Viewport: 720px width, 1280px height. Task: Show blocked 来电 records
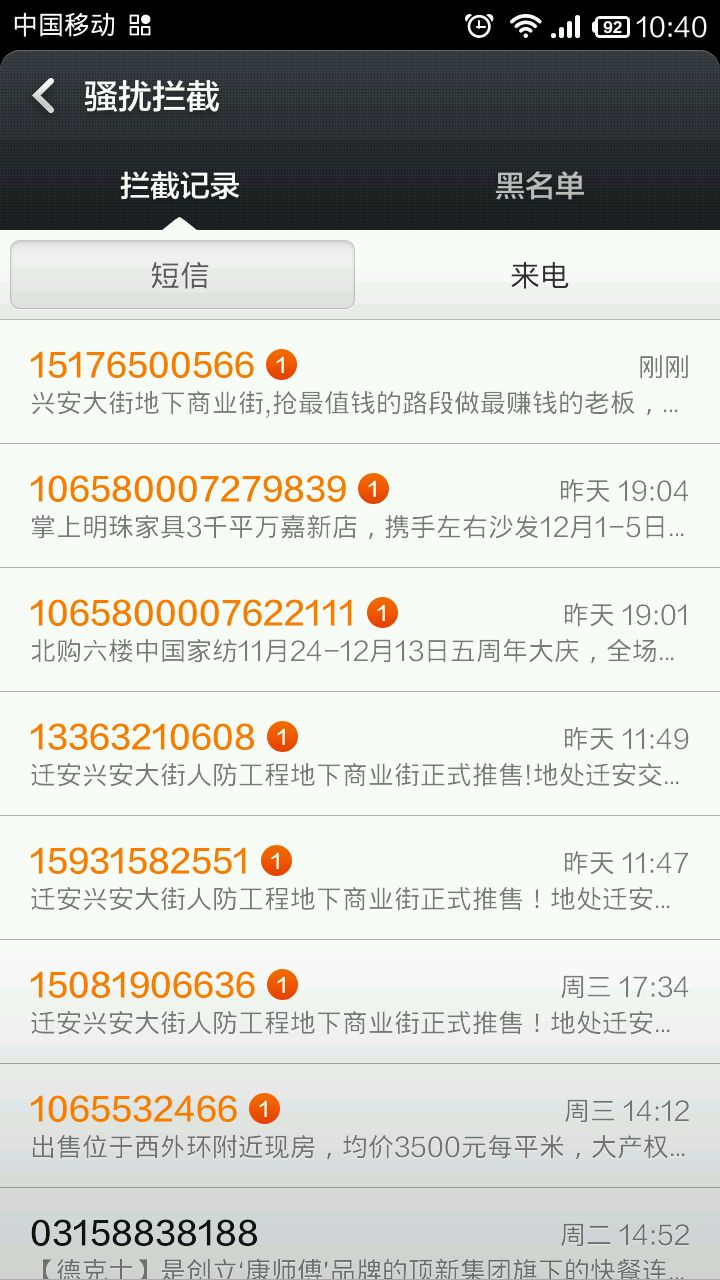click(540, 275)
